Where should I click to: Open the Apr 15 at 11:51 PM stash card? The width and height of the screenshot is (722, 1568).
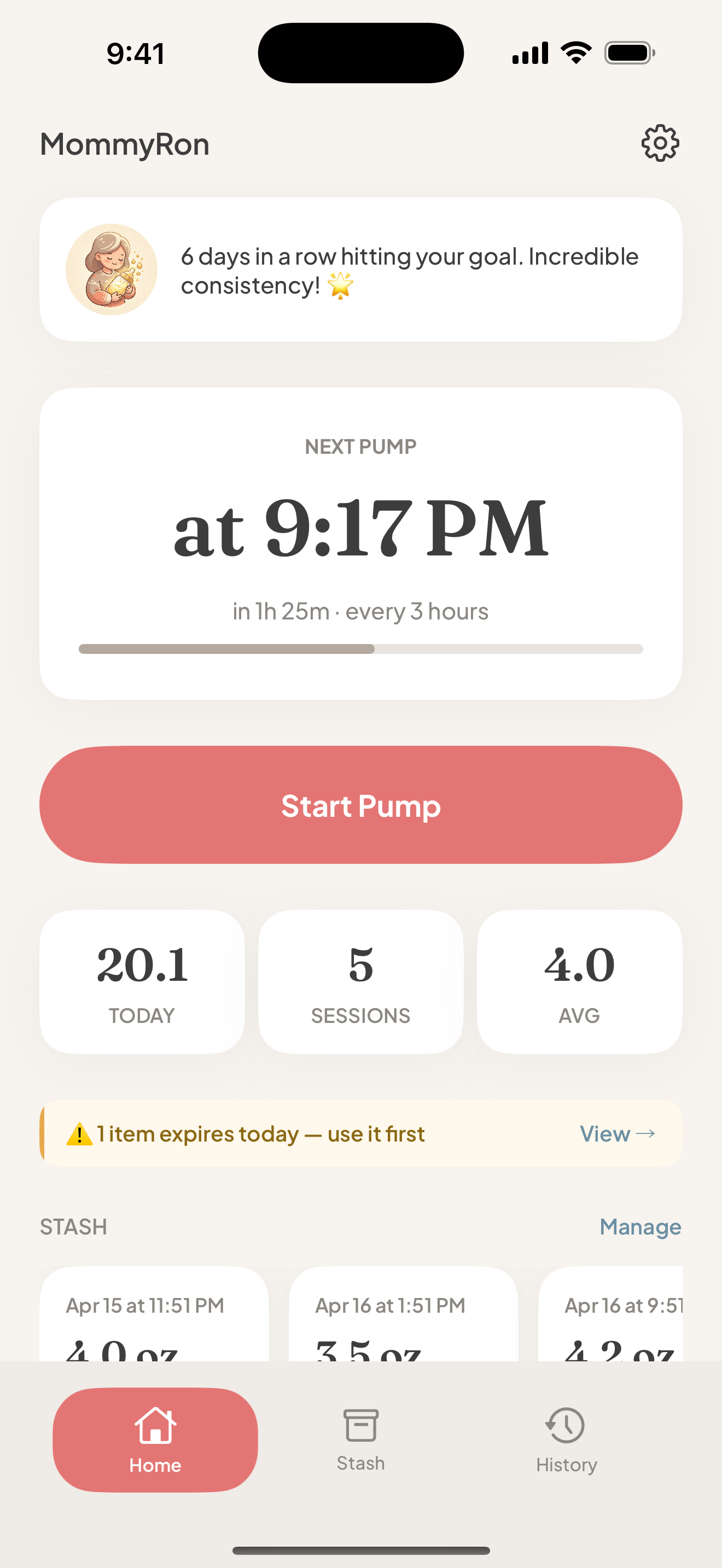click(x=154, y=1315)
